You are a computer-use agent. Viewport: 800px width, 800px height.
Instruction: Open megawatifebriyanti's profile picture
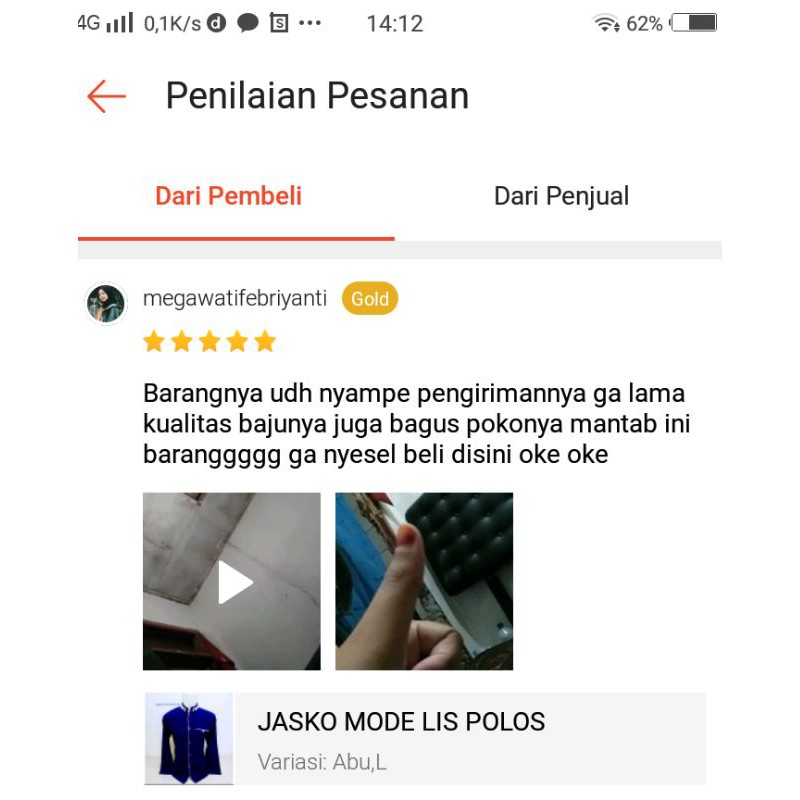point(106,304)
